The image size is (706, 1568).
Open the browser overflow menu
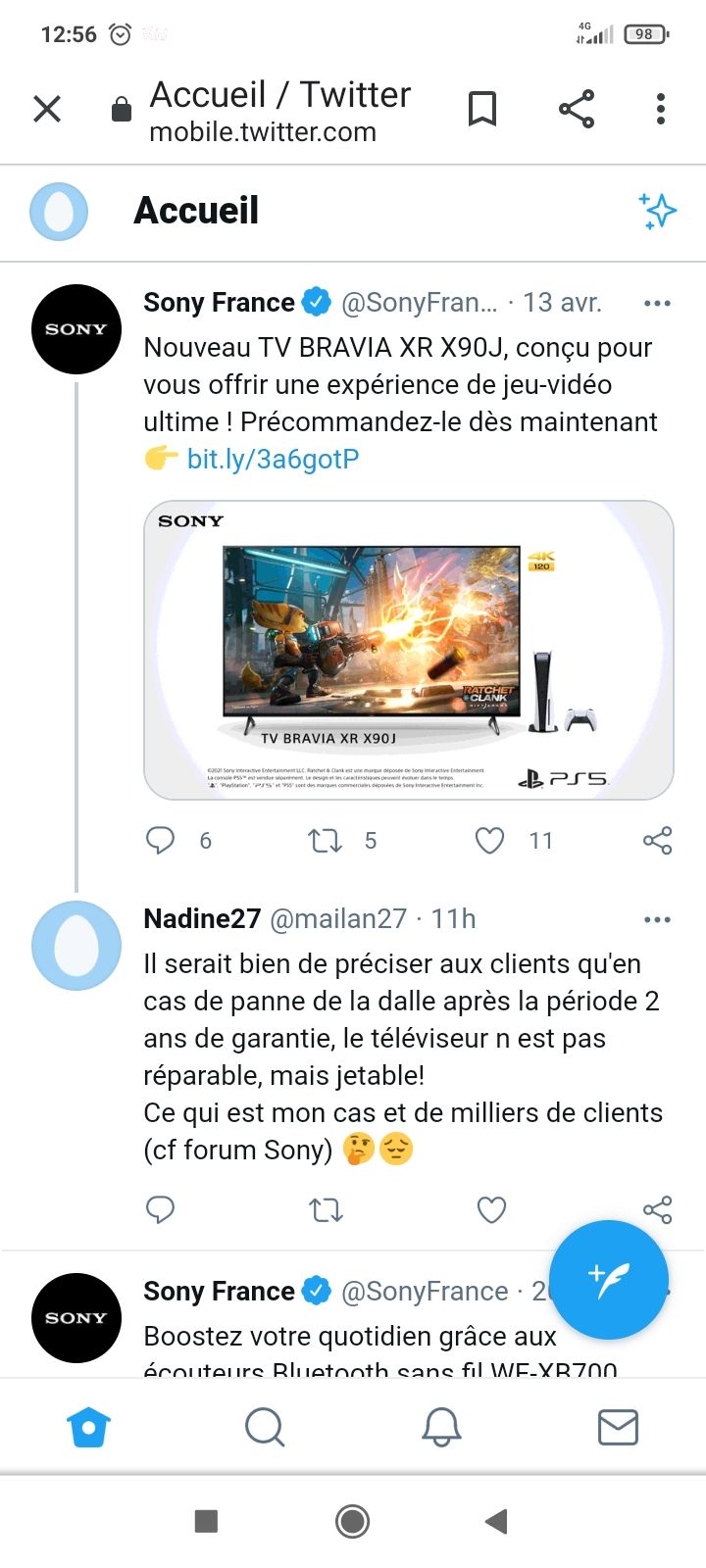pyautogui.click(x=661, y=109)
